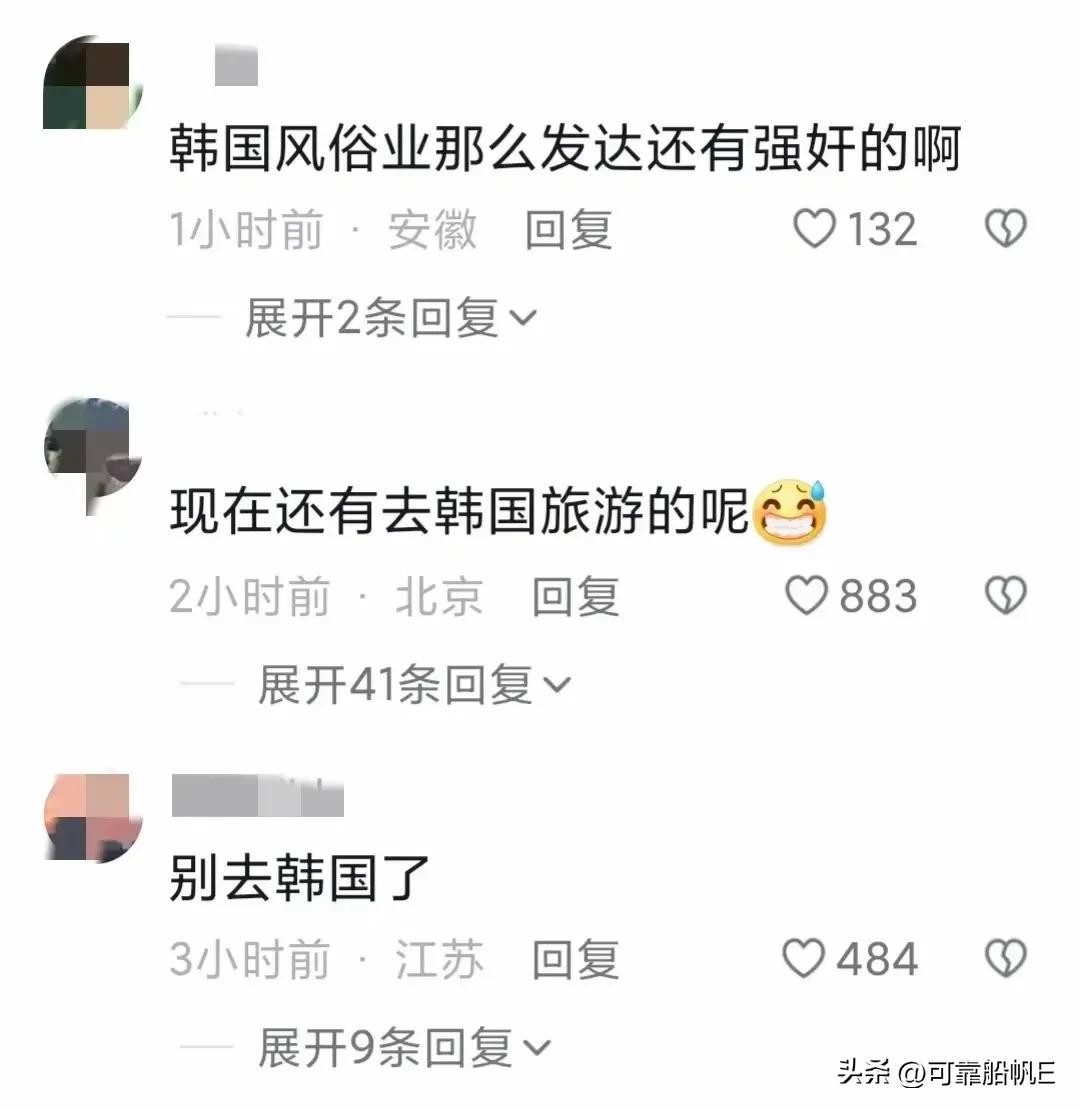Reply to the Beijing user's comment
The width and height of the screenshot is (1080, 1110).
[x=575, y=597]
